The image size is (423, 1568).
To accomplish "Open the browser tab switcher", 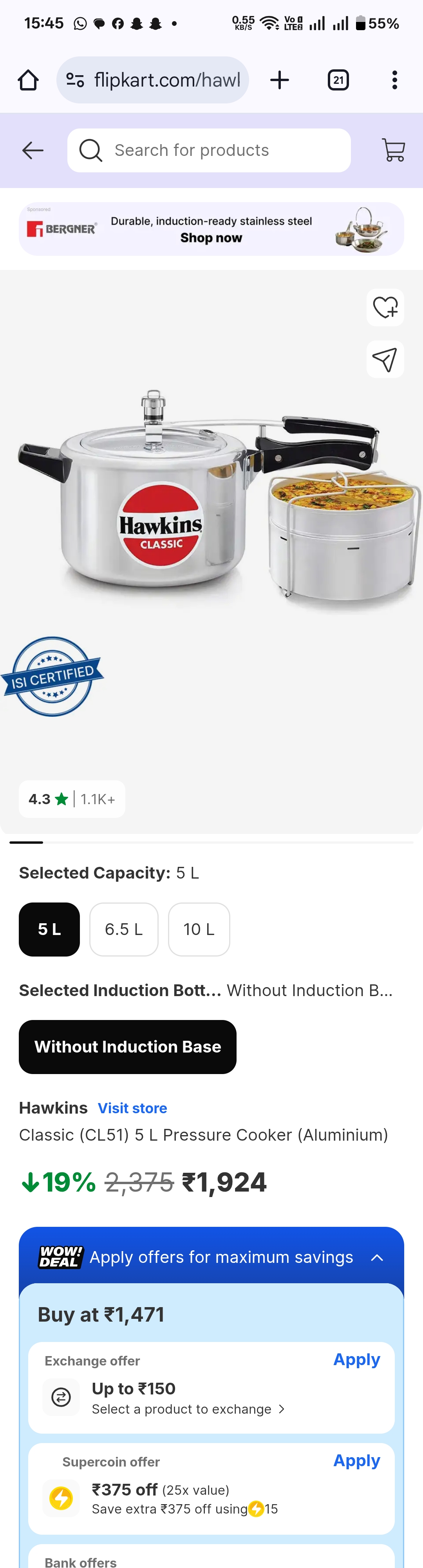I will (338, 80).
